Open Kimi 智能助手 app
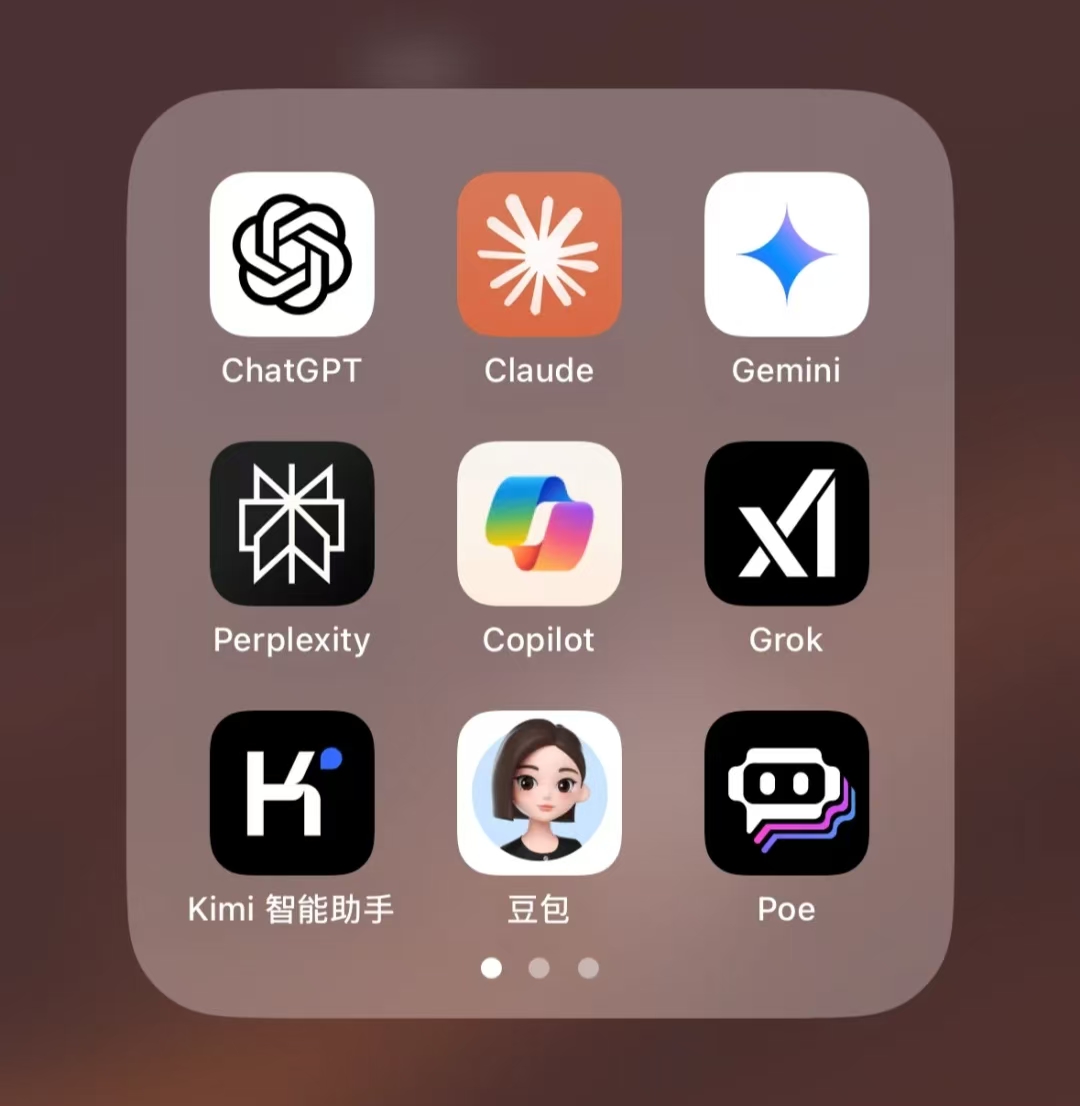 [291, 792]
